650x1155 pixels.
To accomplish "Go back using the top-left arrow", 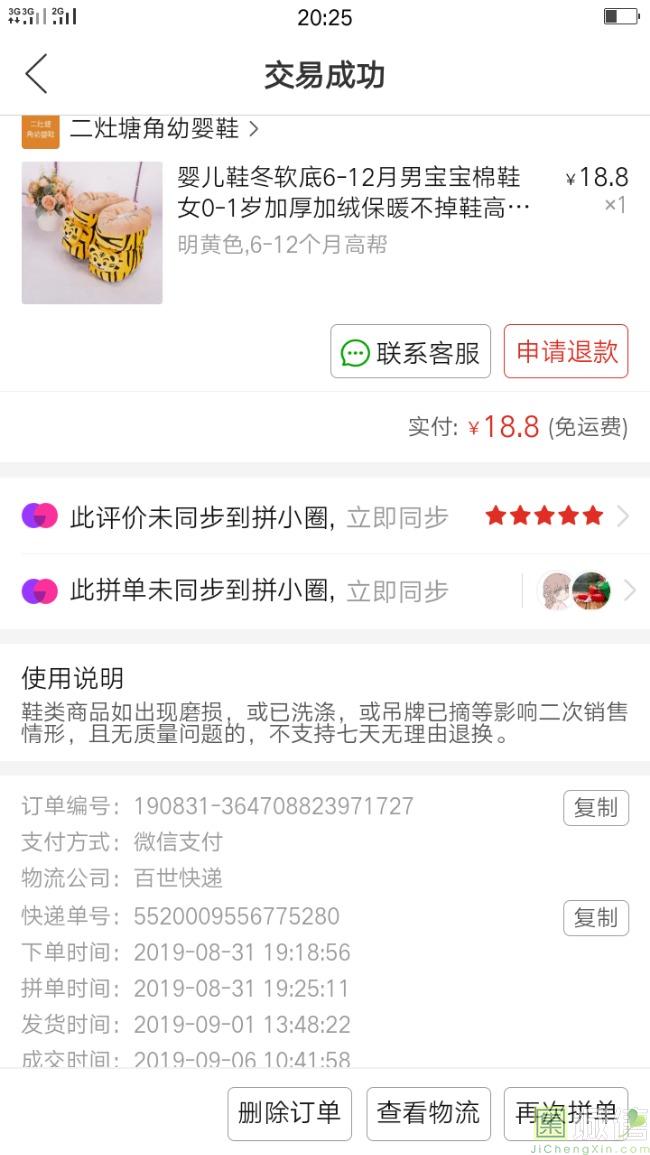I will click(x=37, y=75).
